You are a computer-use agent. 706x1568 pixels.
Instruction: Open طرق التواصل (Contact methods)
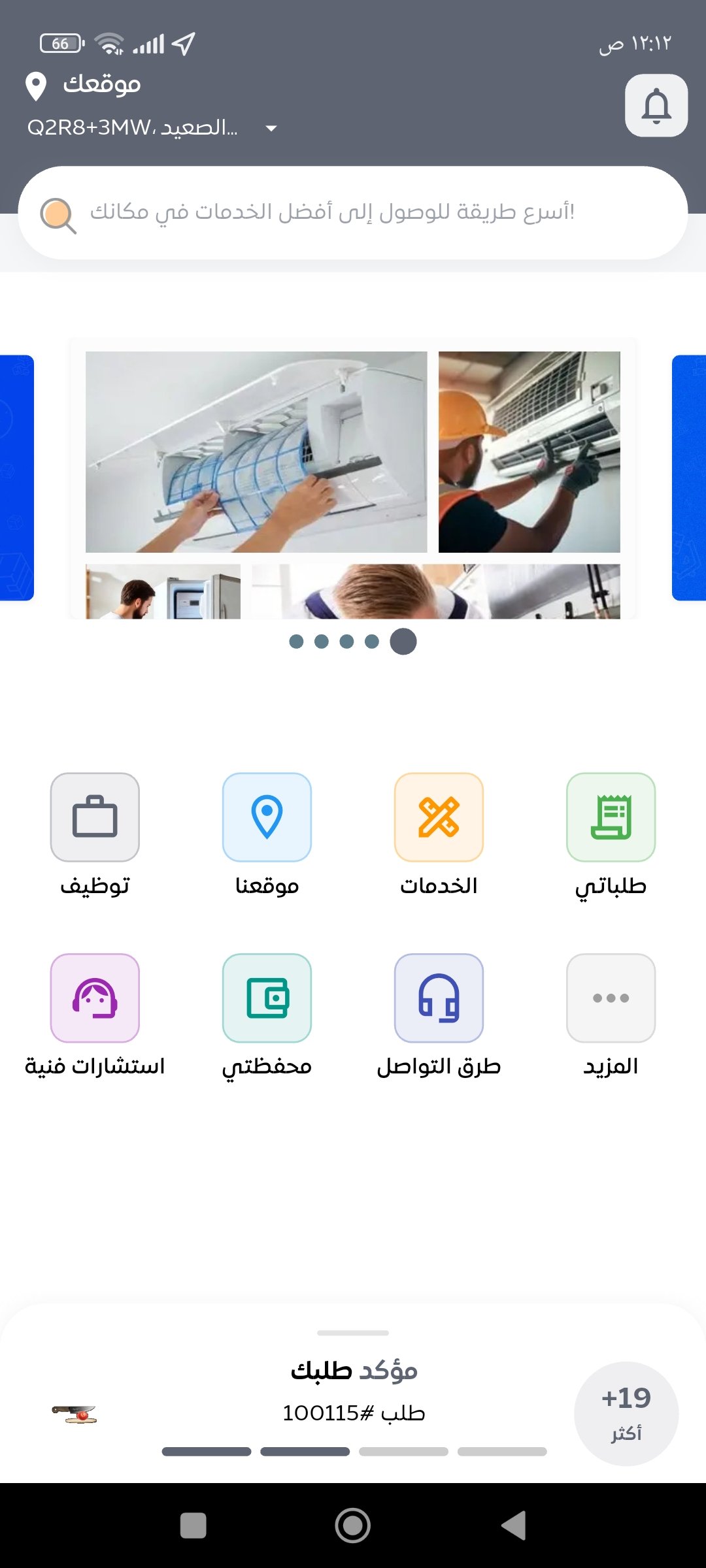coord(439,998)
